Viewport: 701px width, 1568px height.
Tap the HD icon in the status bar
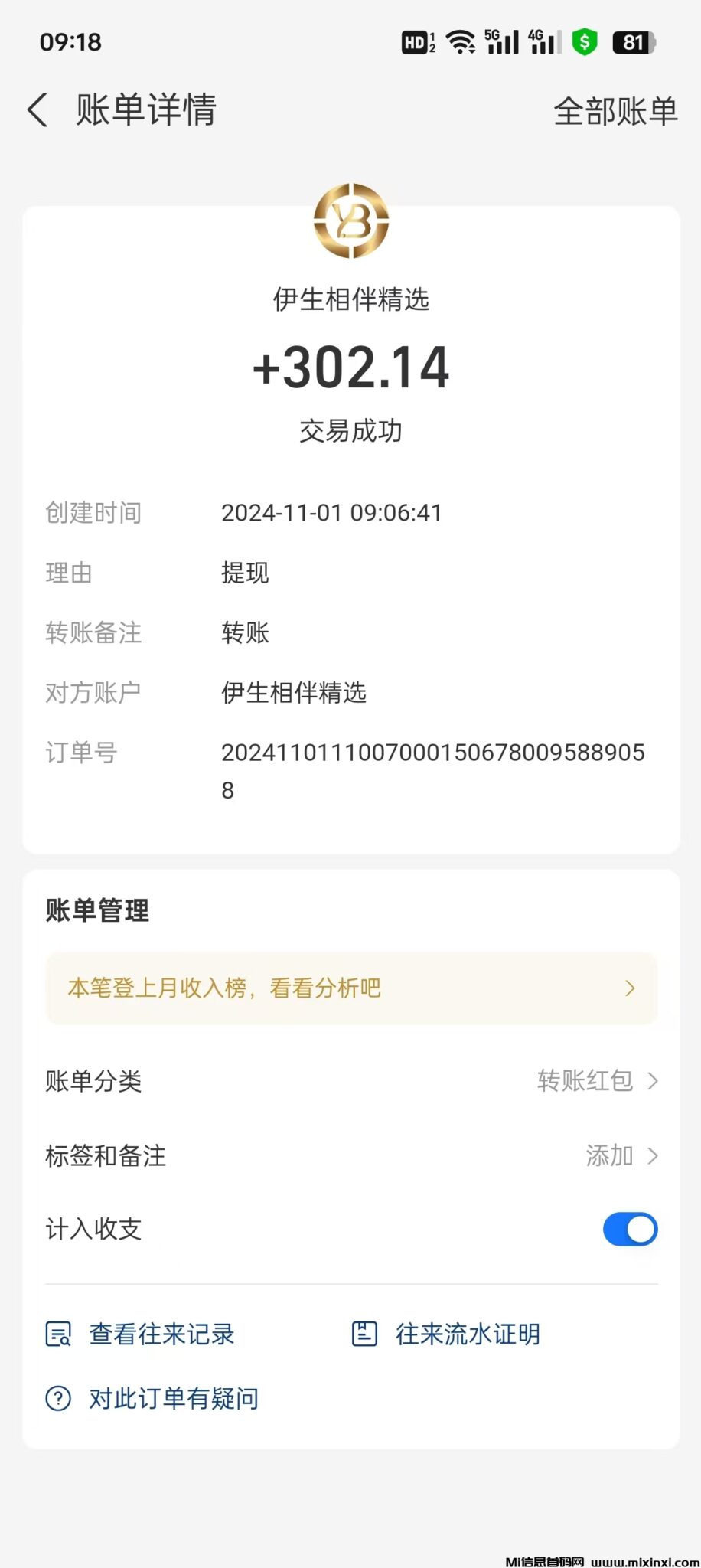click(415, 42)
